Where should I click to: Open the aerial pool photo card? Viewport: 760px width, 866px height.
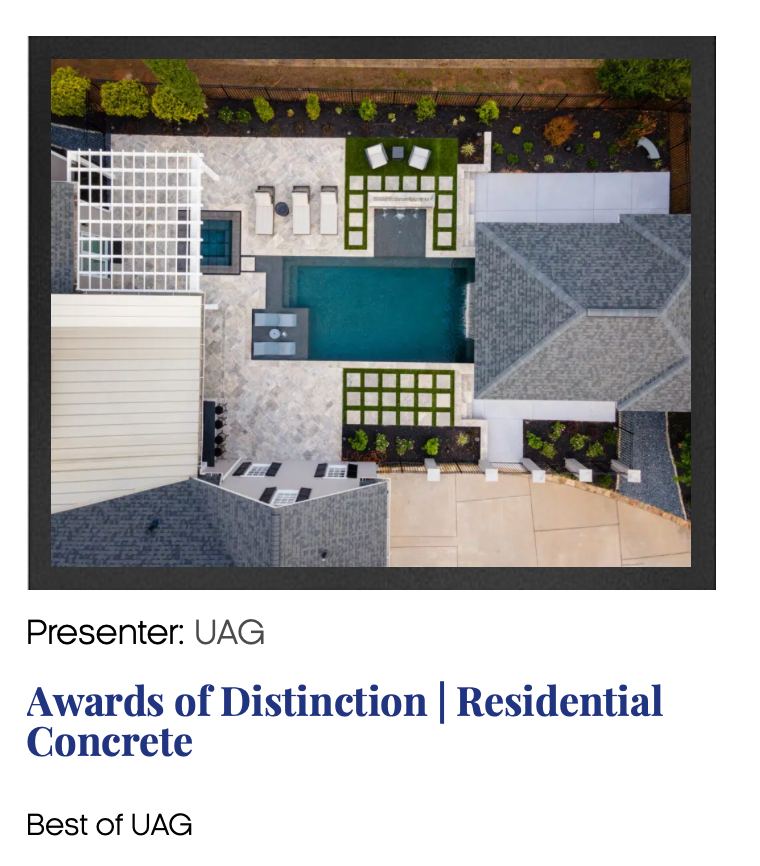point(372,313)
